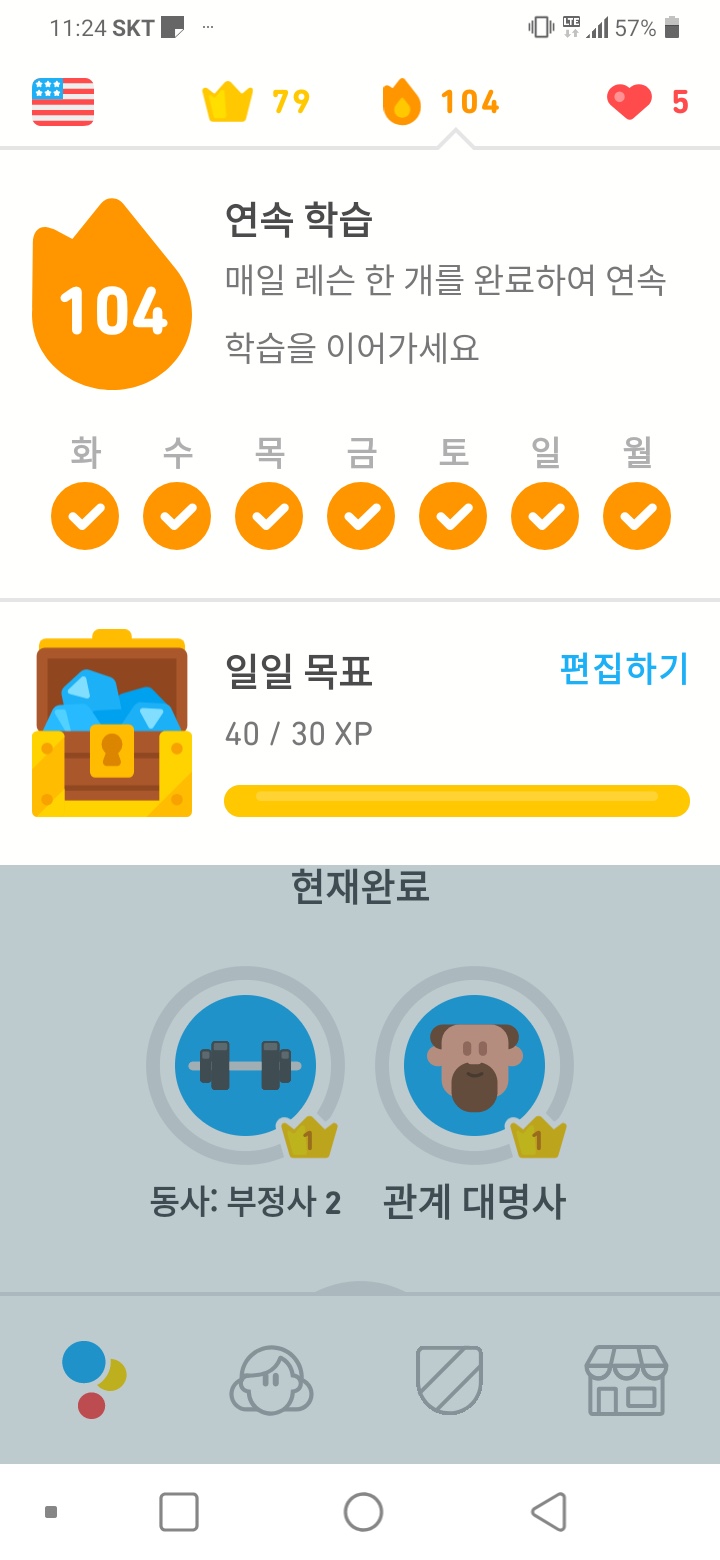The image size is (720, 1560).
Task: Open the 동사: 부정사 2 skill
Action: (x=245, y=1065)
